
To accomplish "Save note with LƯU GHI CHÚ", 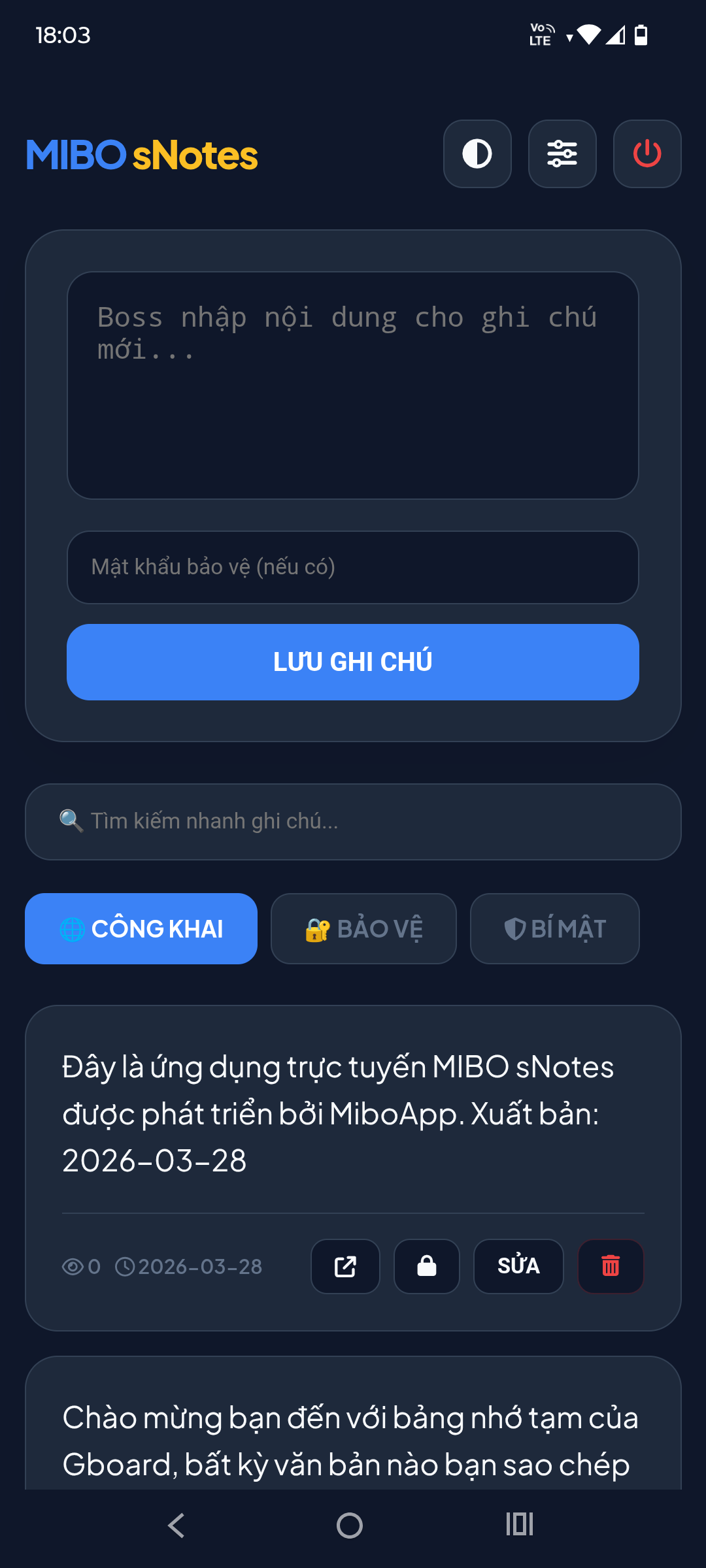I will [x=353, y=662].
